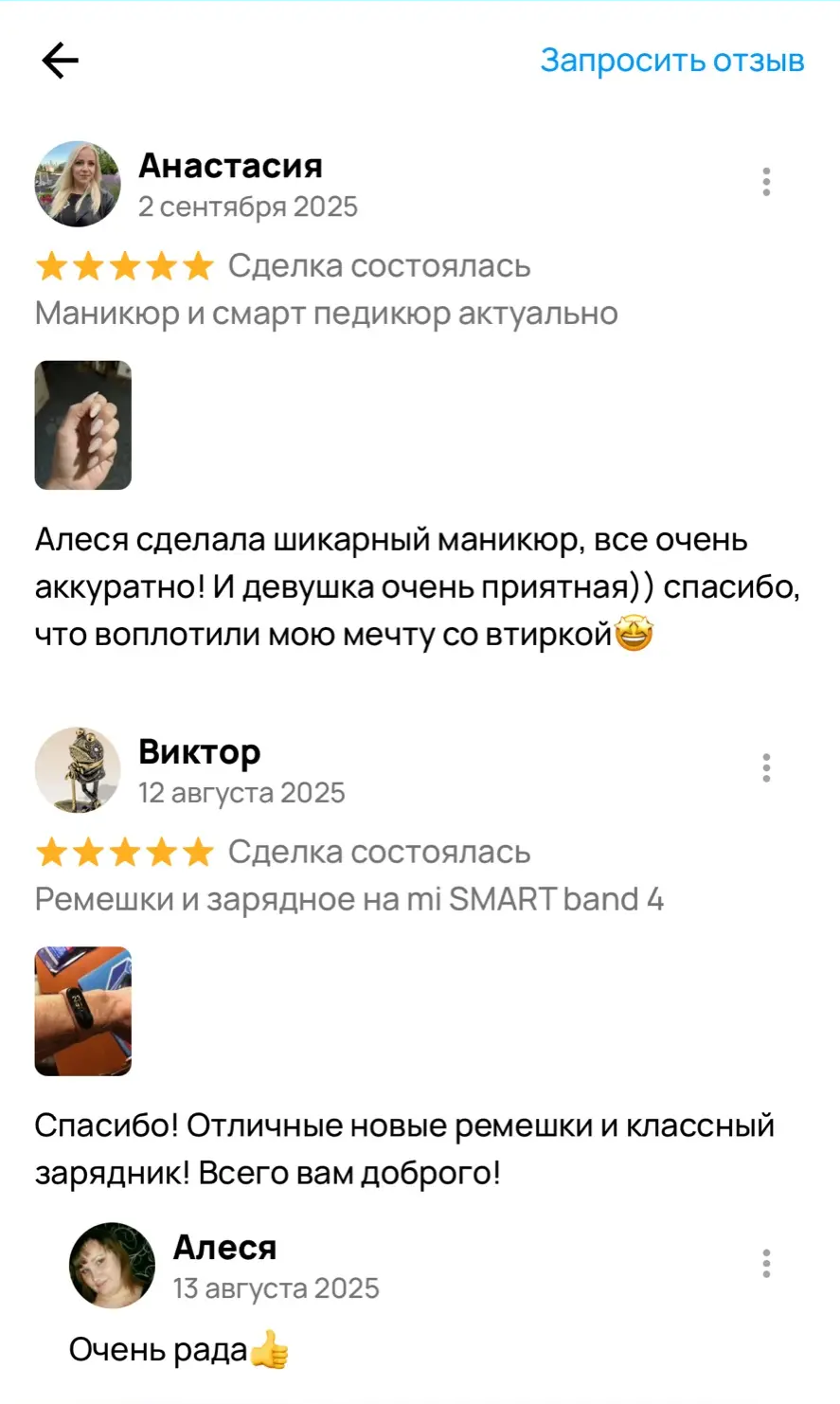This screenshot has width=840, height=1404.
Task: Open the smart band photo in Viktor's review
Action: pyautogui.click(x=82, y=1011)
